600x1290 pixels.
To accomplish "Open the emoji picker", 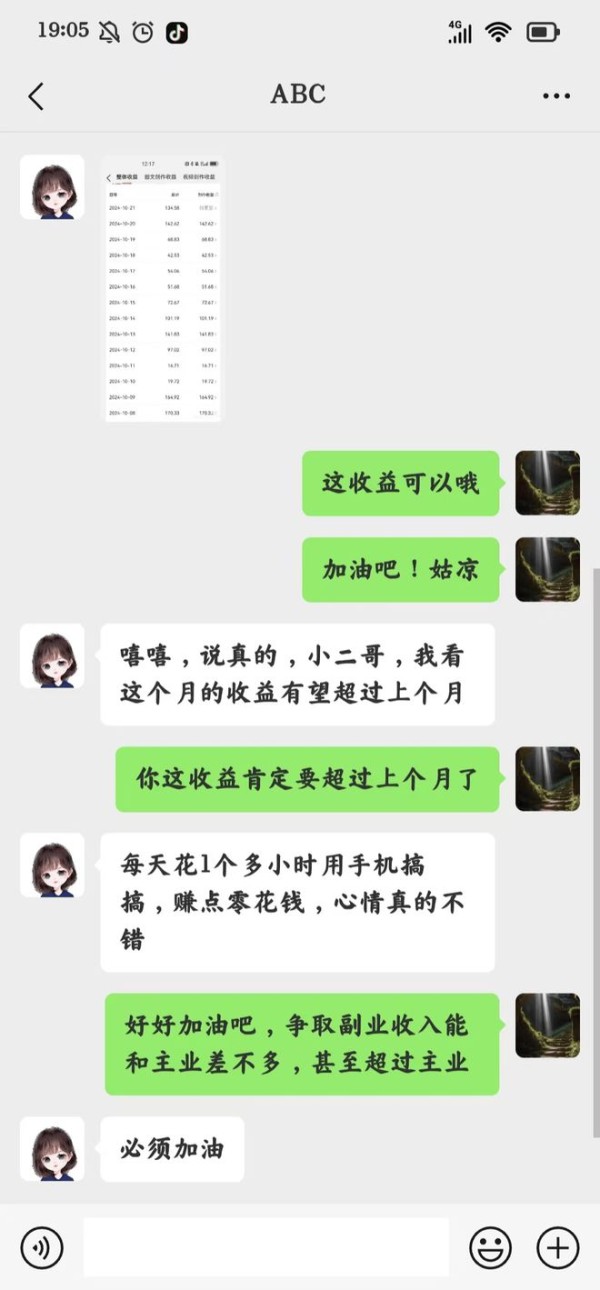I will click(491, 1247).
